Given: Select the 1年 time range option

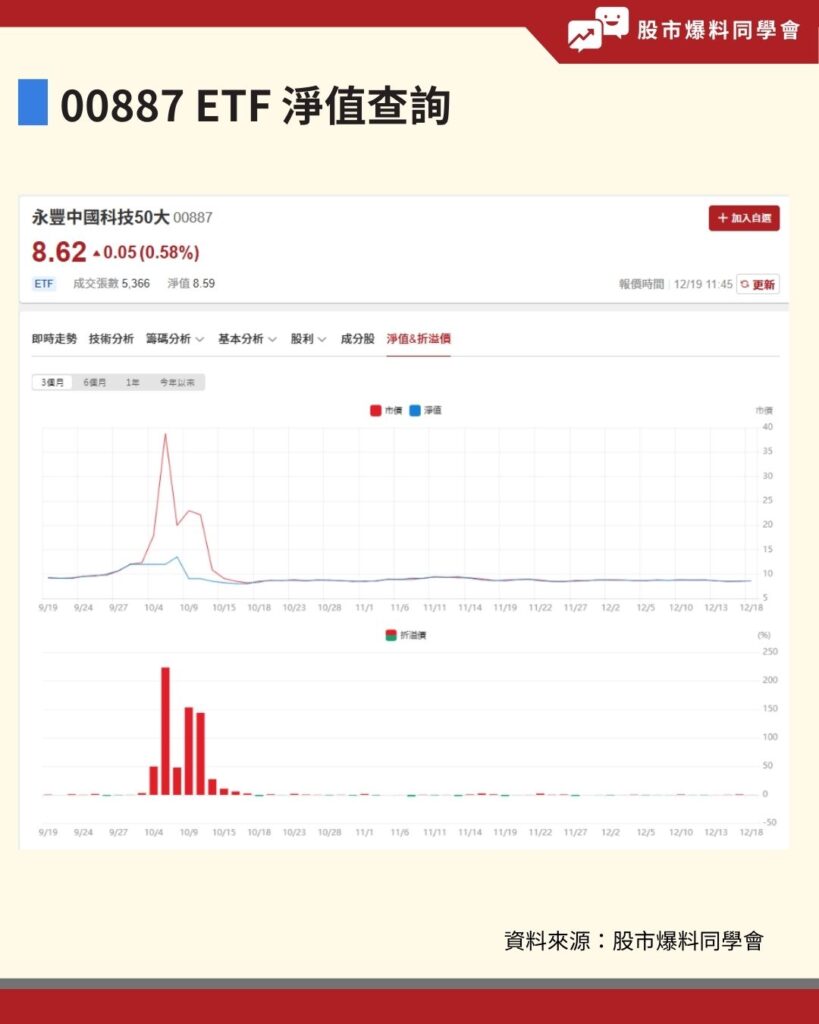Looking at the screenshot, I should coord(131,380).
